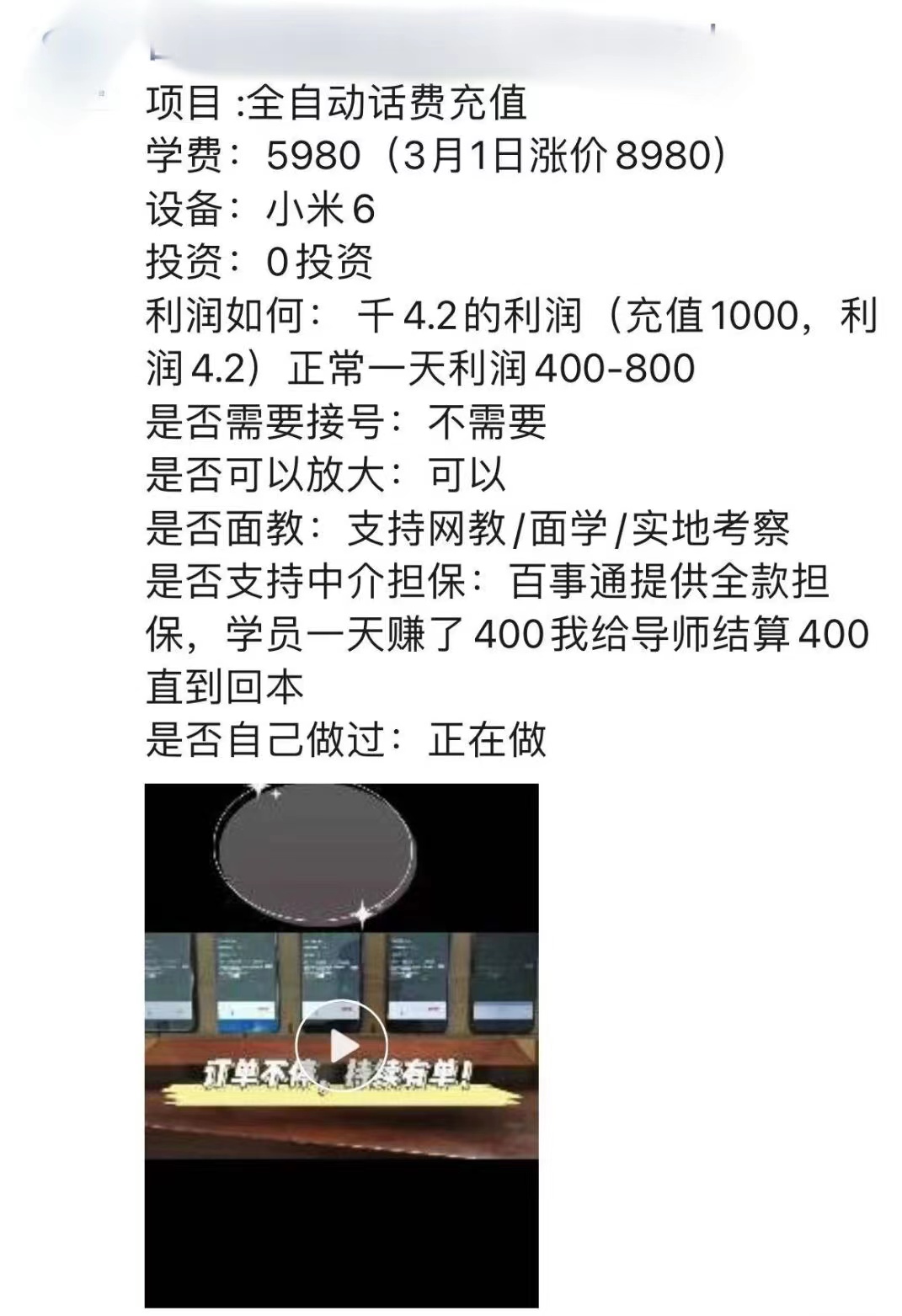Play the video in the post

coord(342,1046)
